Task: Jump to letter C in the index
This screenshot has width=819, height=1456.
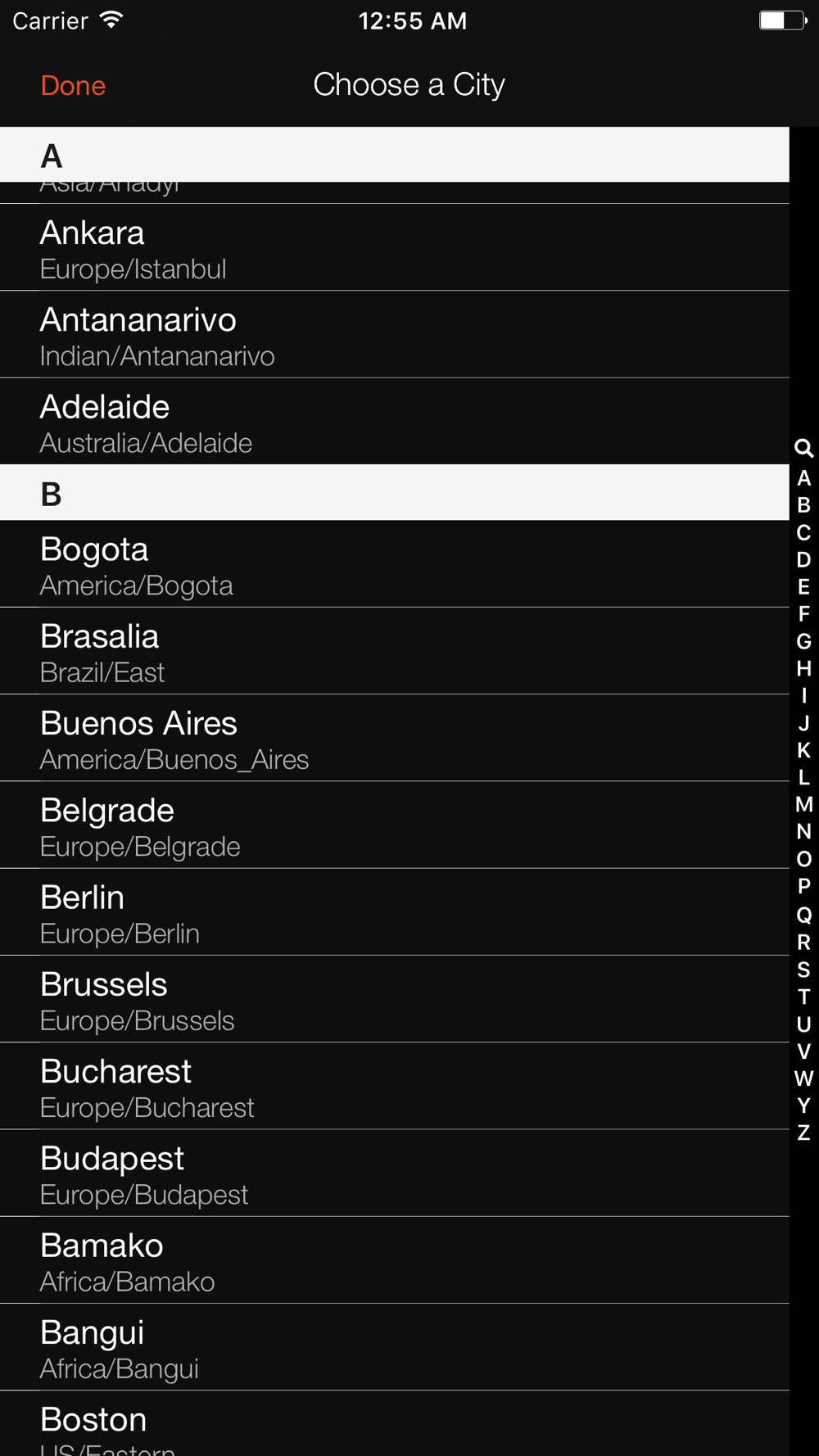Action: click(x=803, y=532)
